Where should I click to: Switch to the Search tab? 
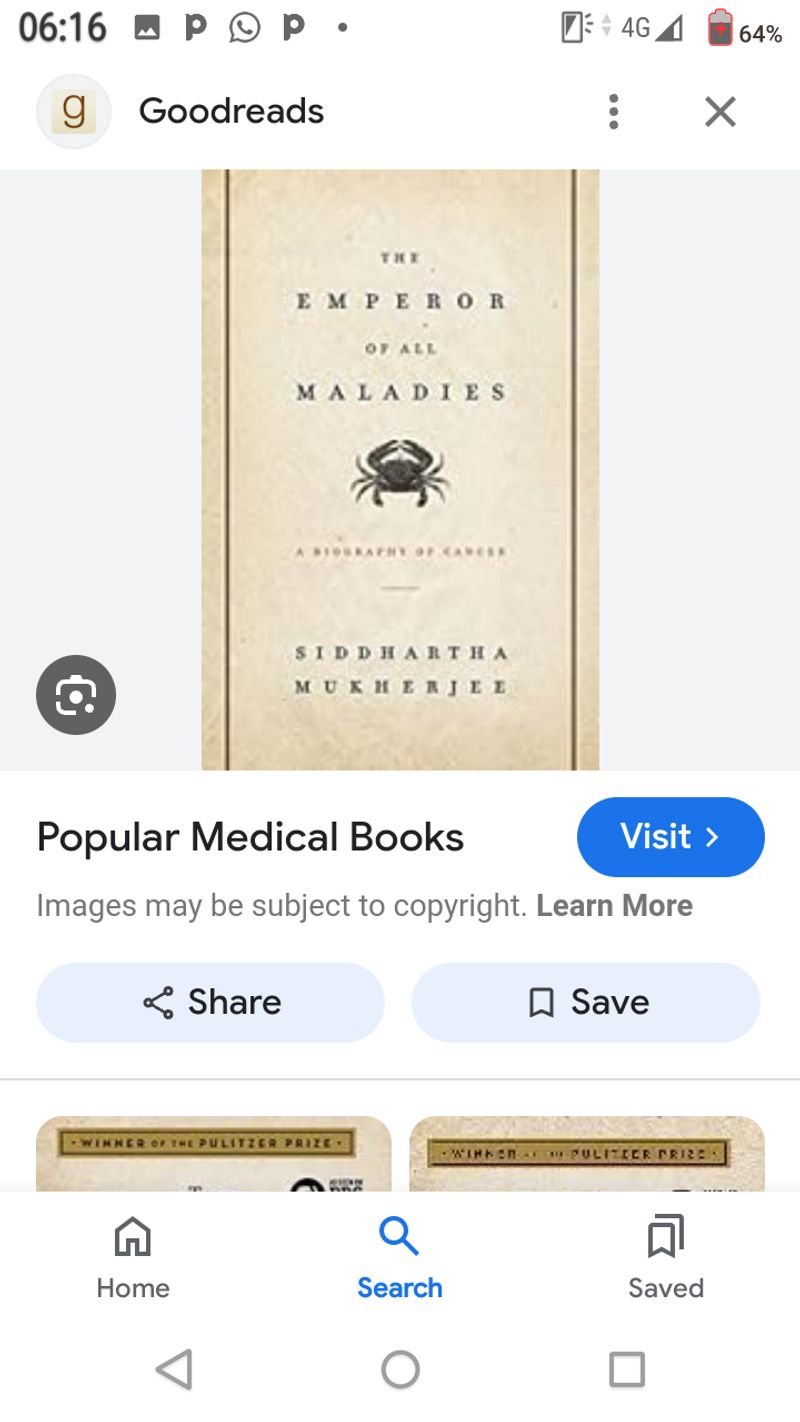pos(400,1257)
